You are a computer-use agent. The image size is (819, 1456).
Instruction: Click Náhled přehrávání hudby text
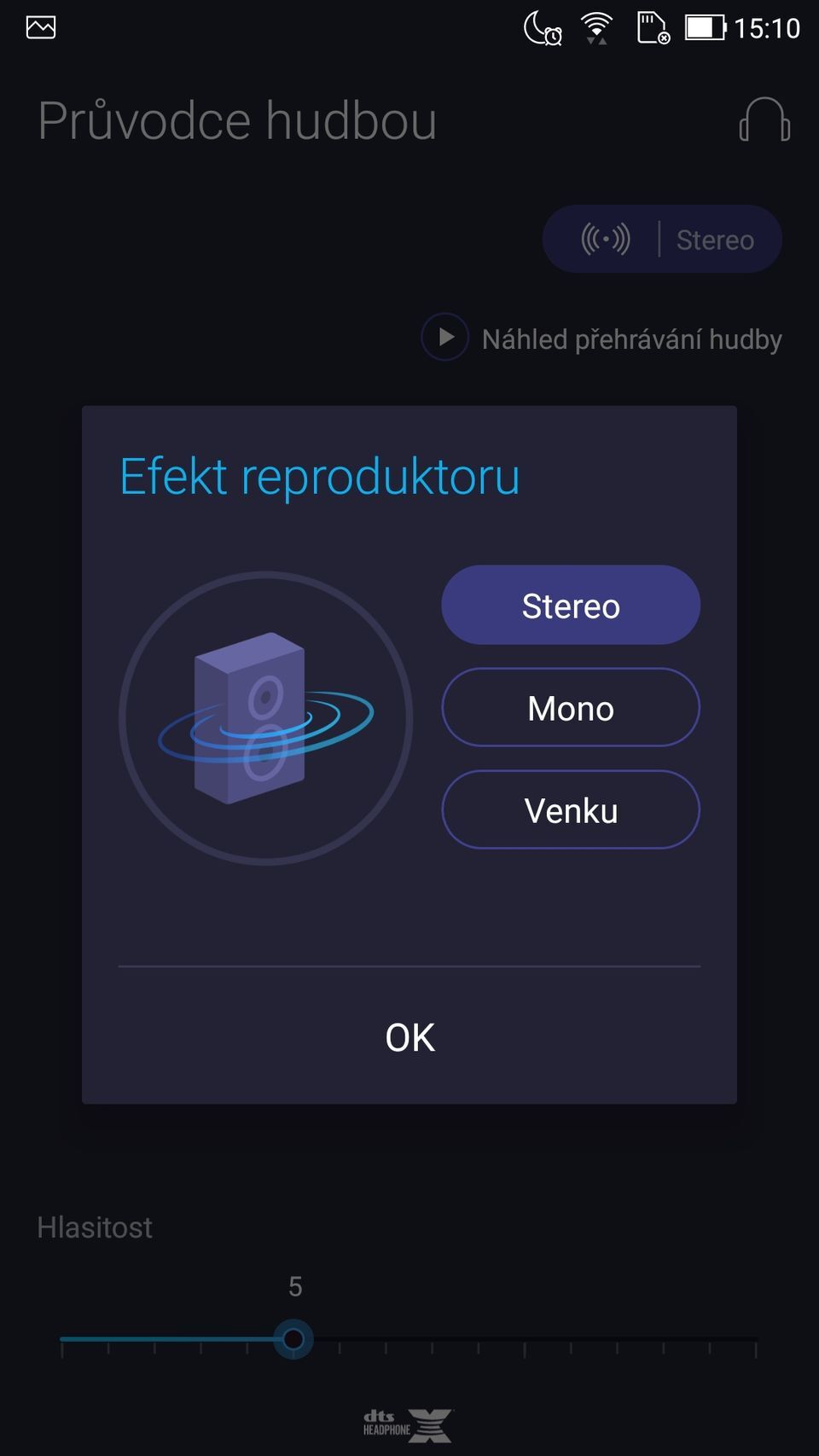(x=632, y=338)
